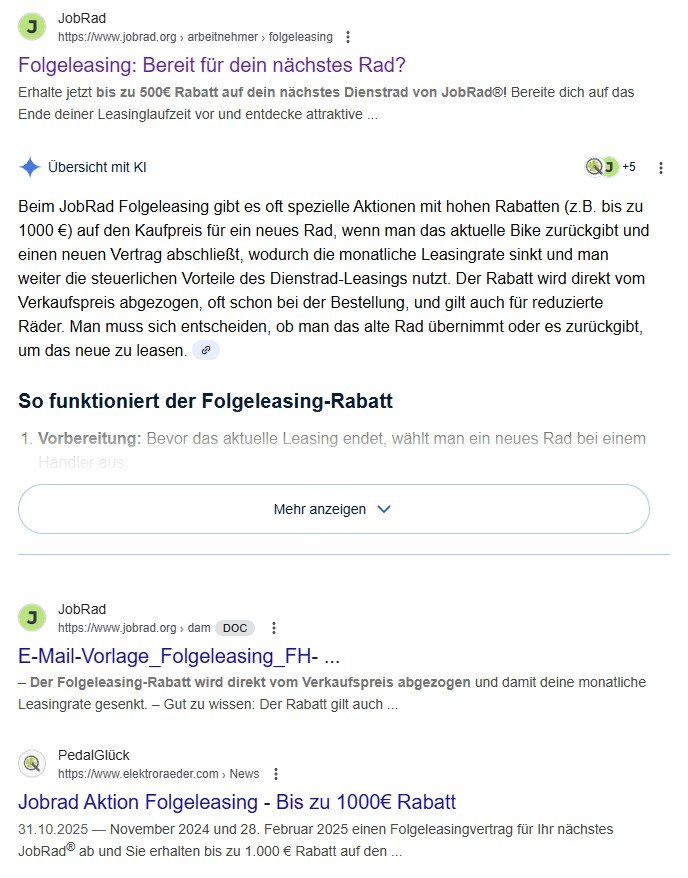
Task: Open options menu for PedalGlück result
Action: pyautogui.click(x=276, y=774)
